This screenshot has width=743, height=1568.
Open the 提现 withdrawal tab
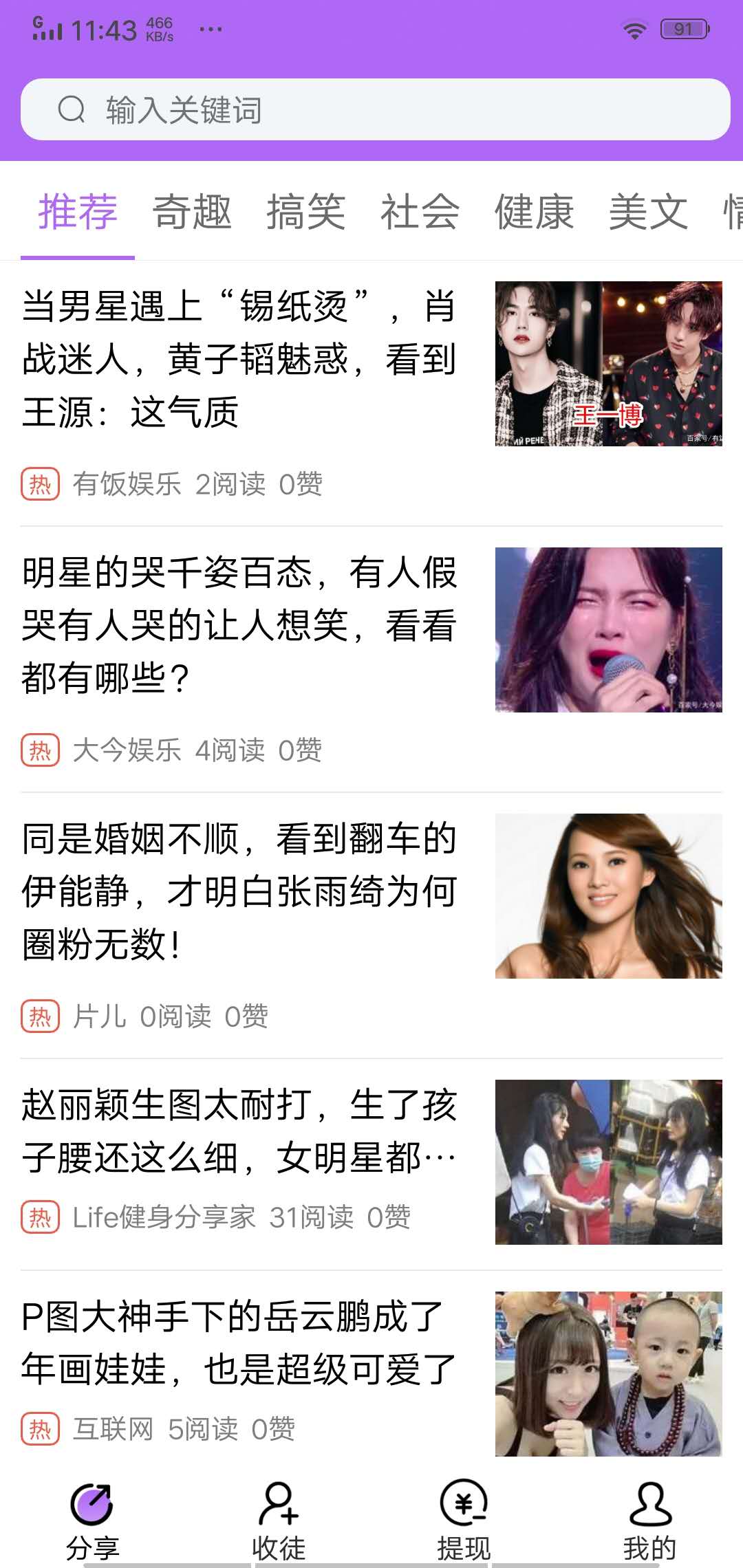[x=464, y=1520]
